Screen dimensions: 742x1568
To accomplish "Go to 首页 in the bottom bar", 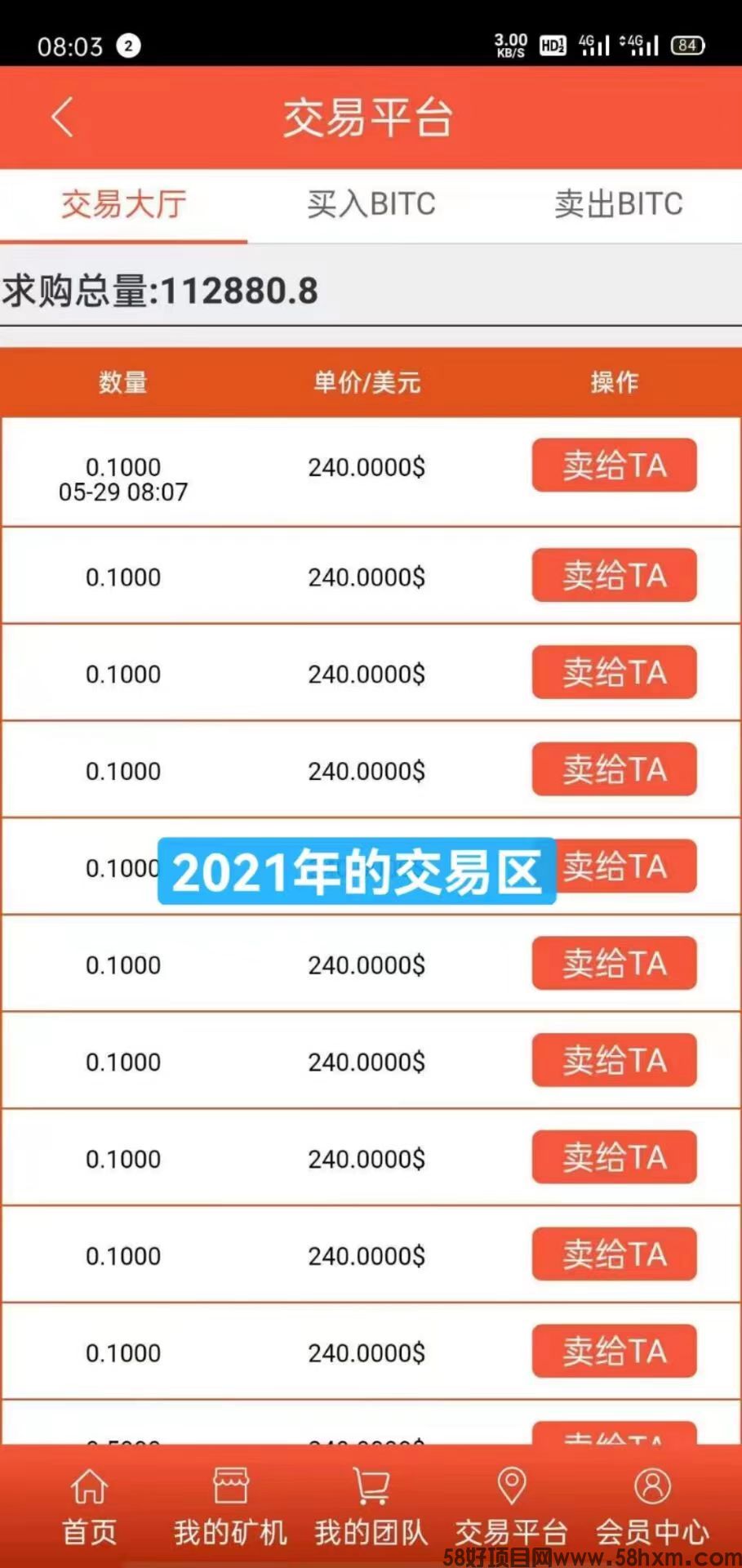I will [89, 1508].
